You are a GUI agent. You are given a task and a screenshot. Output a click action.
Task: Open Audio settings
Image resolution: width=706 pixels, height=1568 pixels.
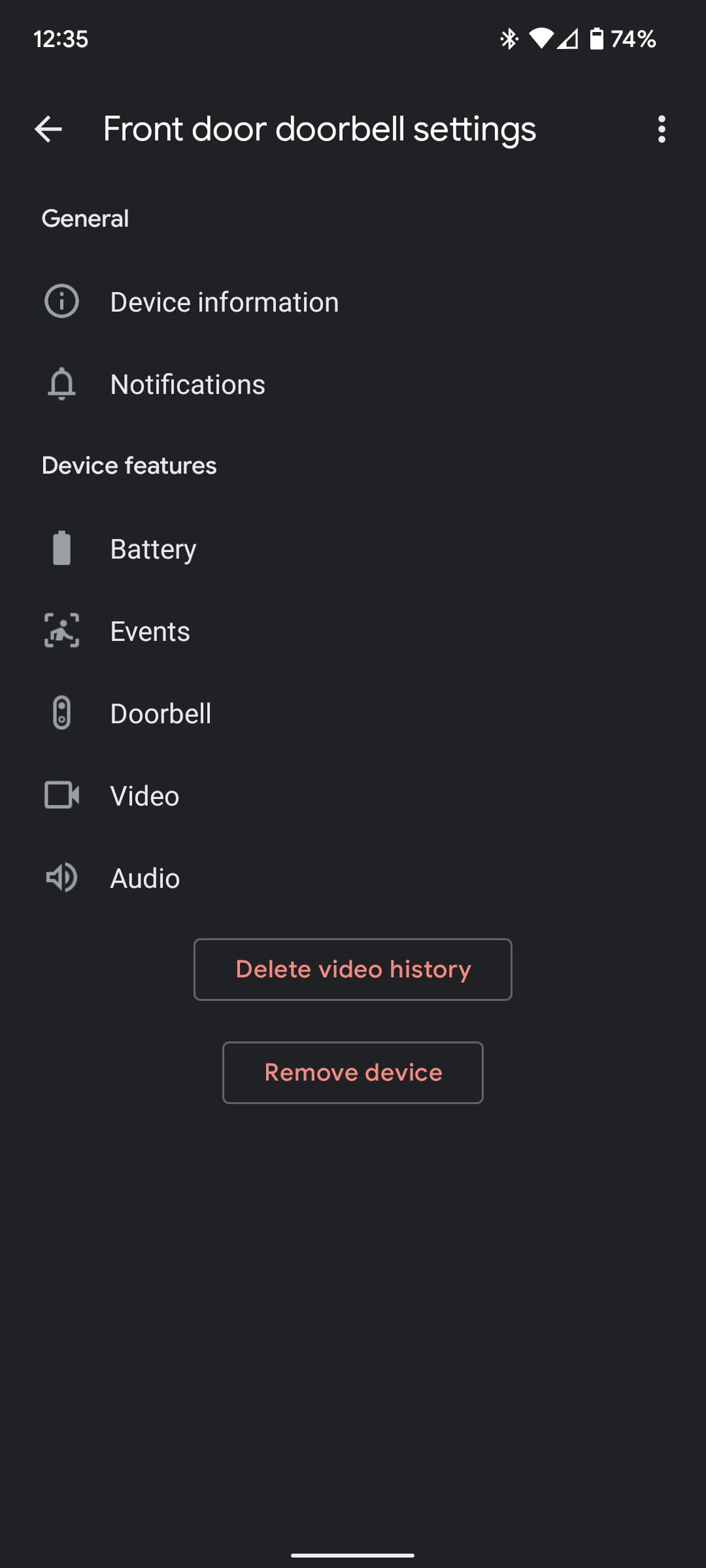pos(144,878)
